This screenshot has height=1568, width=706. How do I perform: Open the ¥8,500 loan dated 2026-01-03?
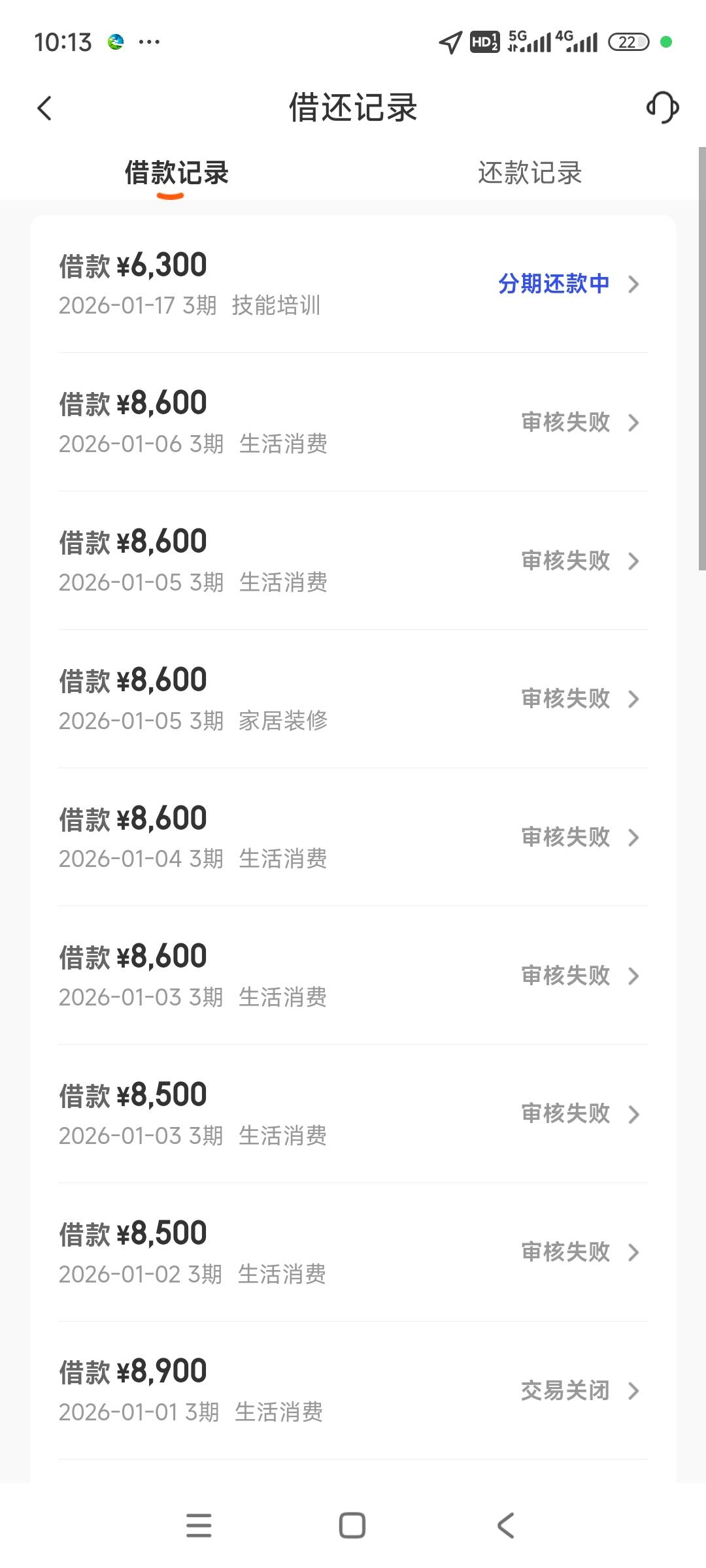pos(353,1115)
